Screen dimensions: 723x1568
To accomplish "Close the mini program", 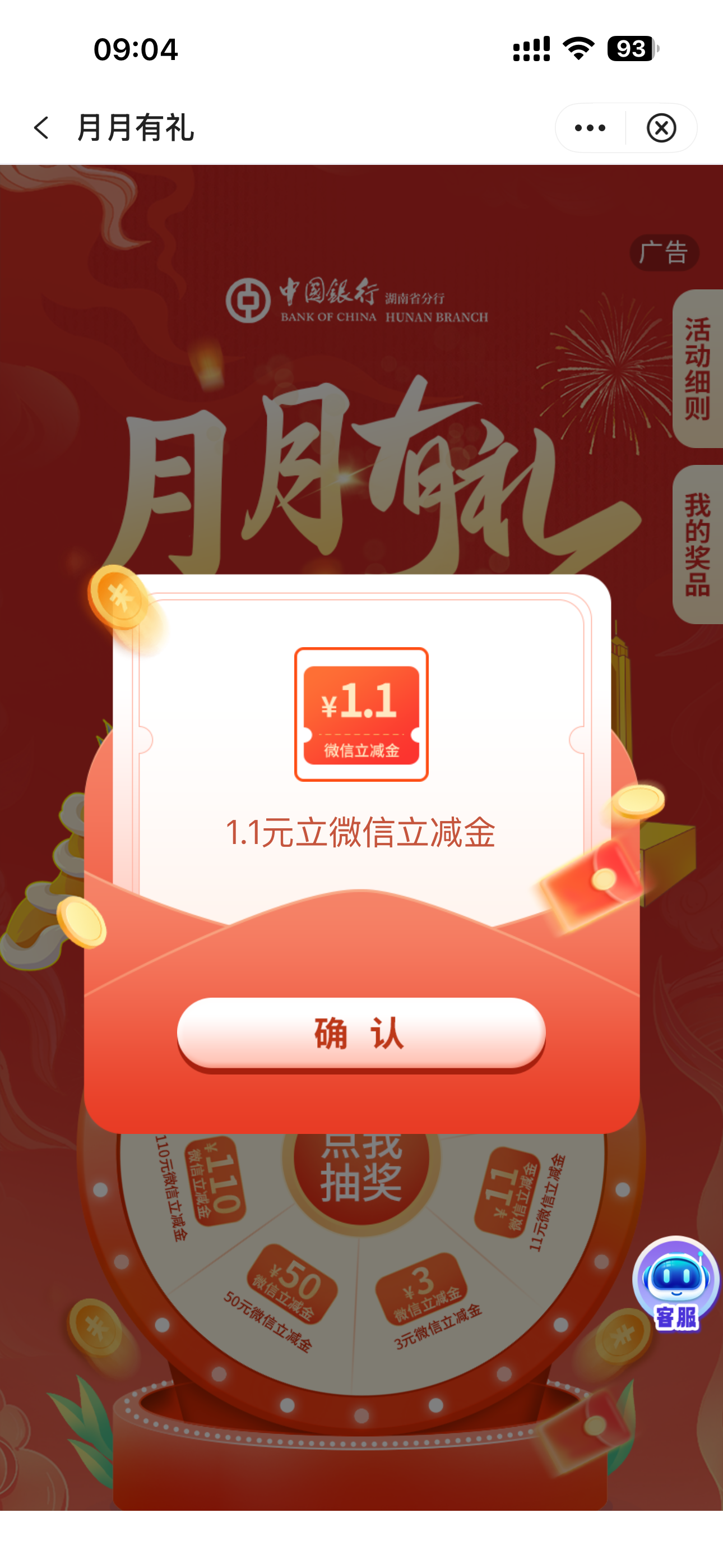I will (661, 128).
